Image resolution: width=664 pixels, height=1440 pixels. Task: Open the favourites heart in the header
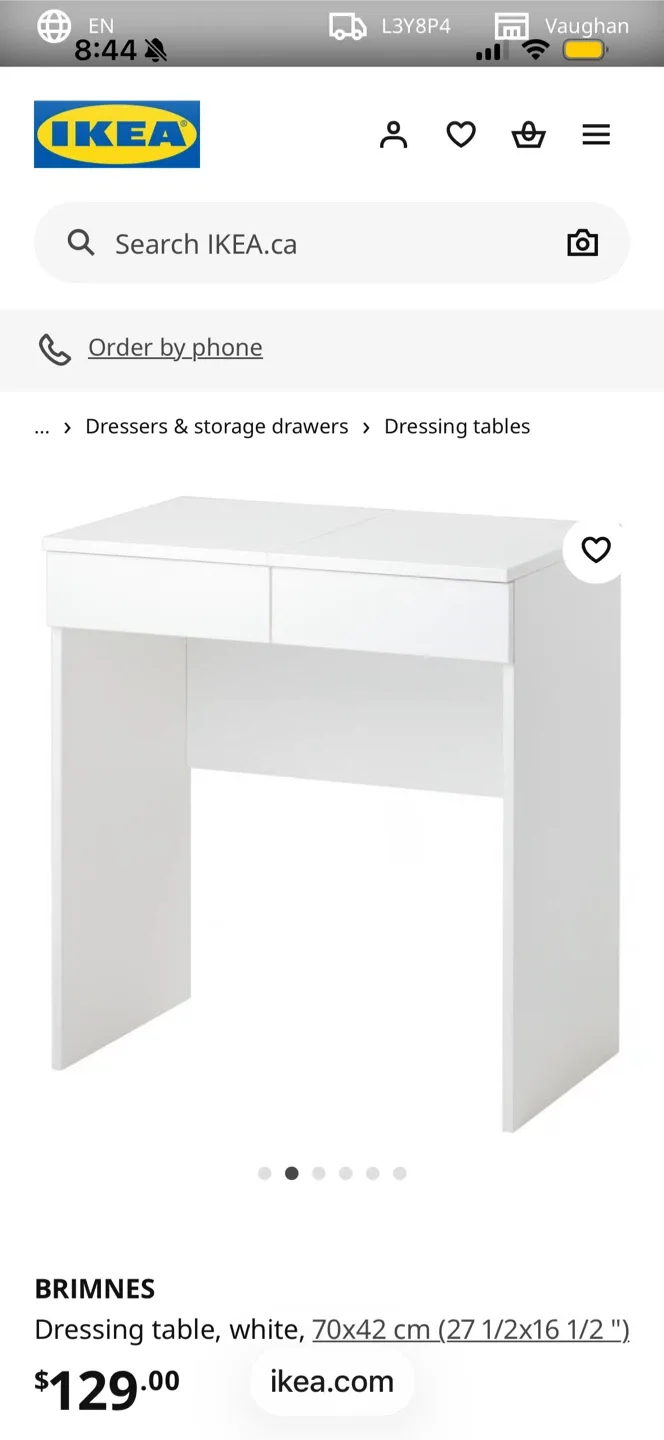[461, 135]
